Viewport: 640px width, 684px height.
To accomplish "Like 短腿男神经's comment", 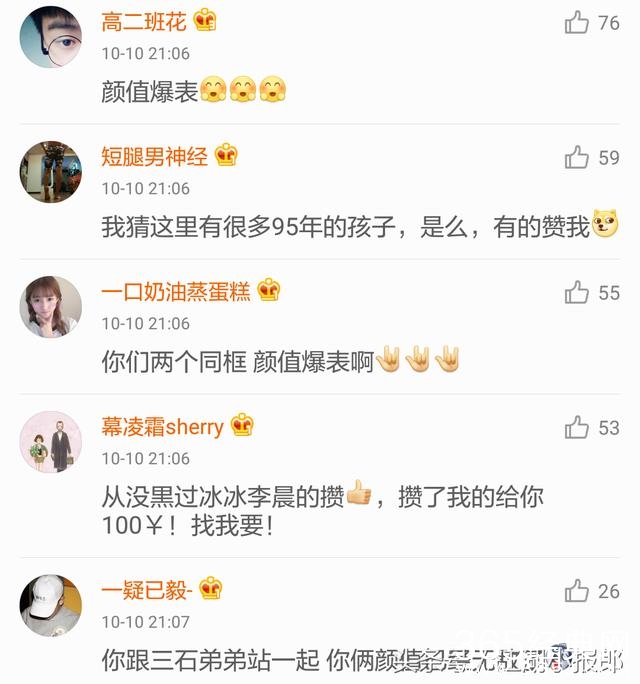I will pos(577,157).
